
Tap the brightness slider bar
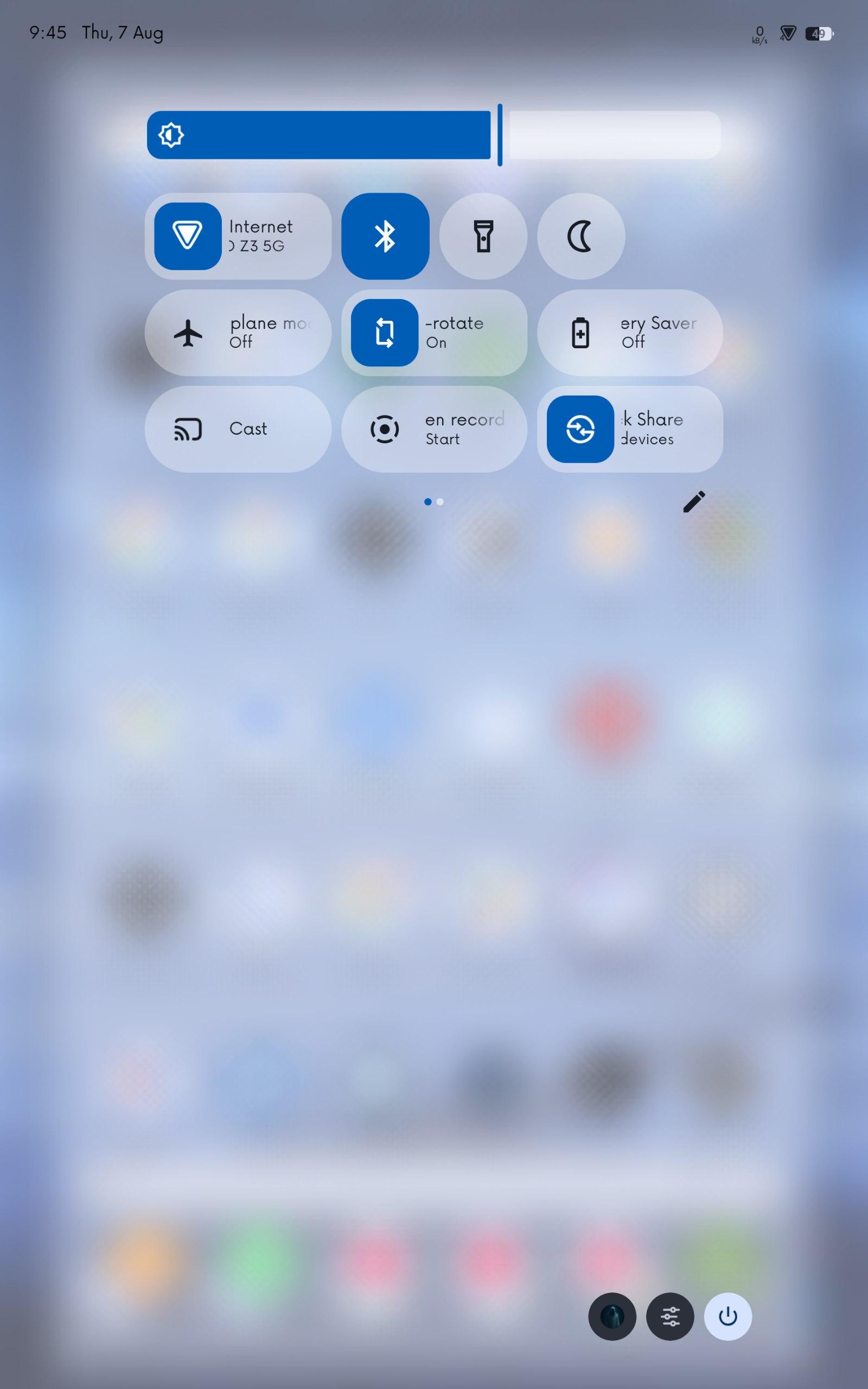pyautogui.click(x=433, y=135)
